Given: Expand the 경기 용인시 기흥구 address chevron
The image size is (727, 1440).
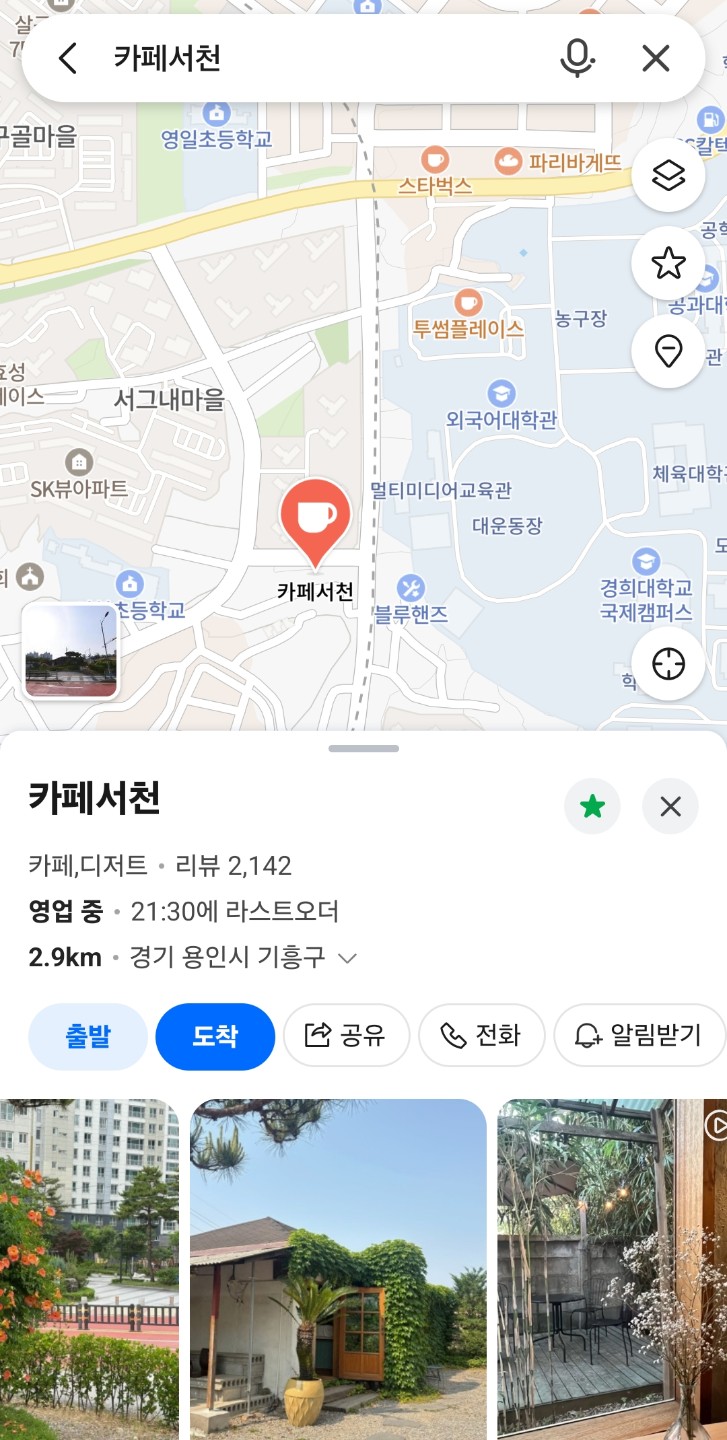Looking at the screenshot, I should [x=345, y=957].
